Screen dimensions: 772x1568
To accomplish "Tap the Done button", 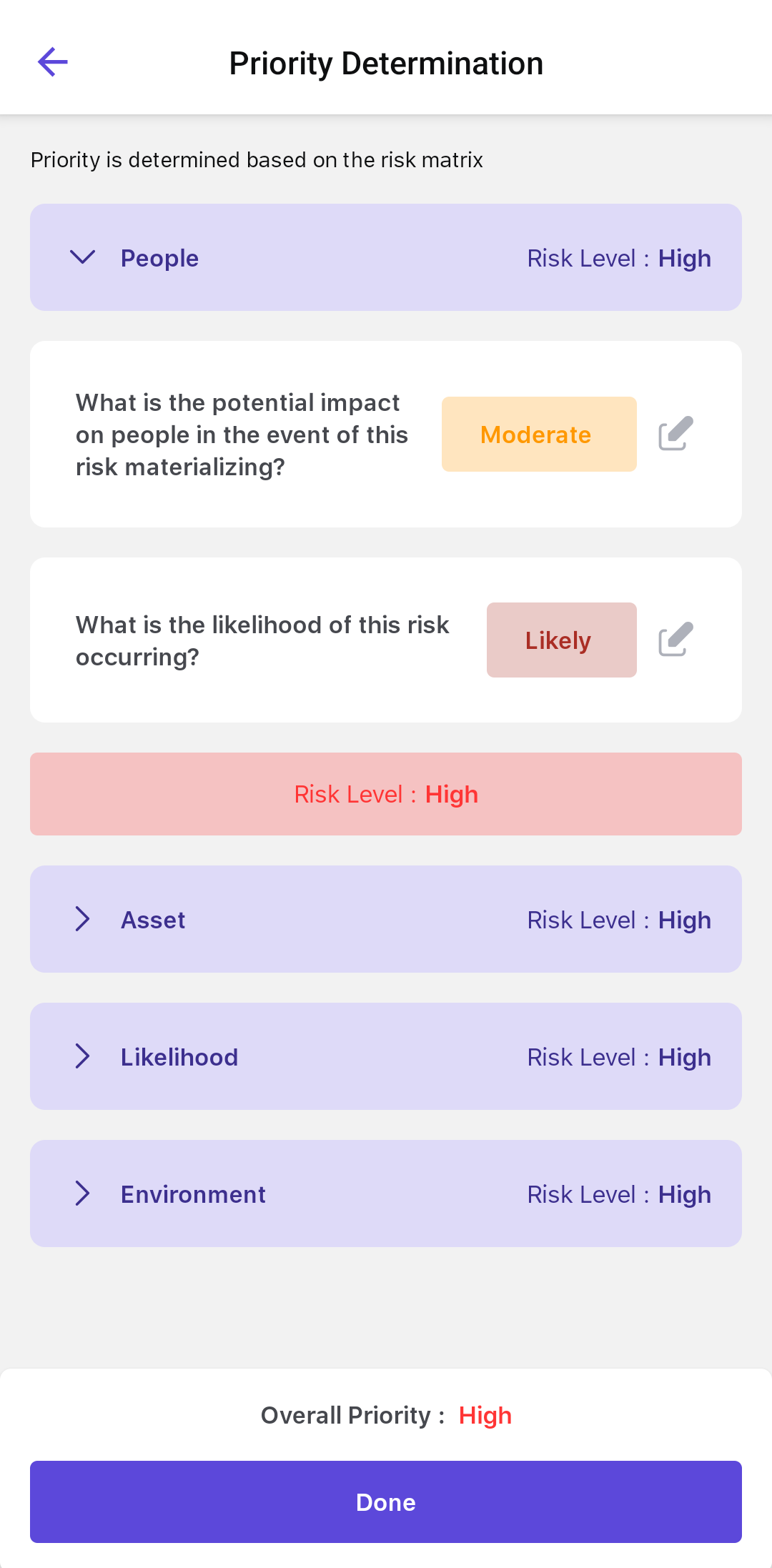I will (x=386, y=1502).
